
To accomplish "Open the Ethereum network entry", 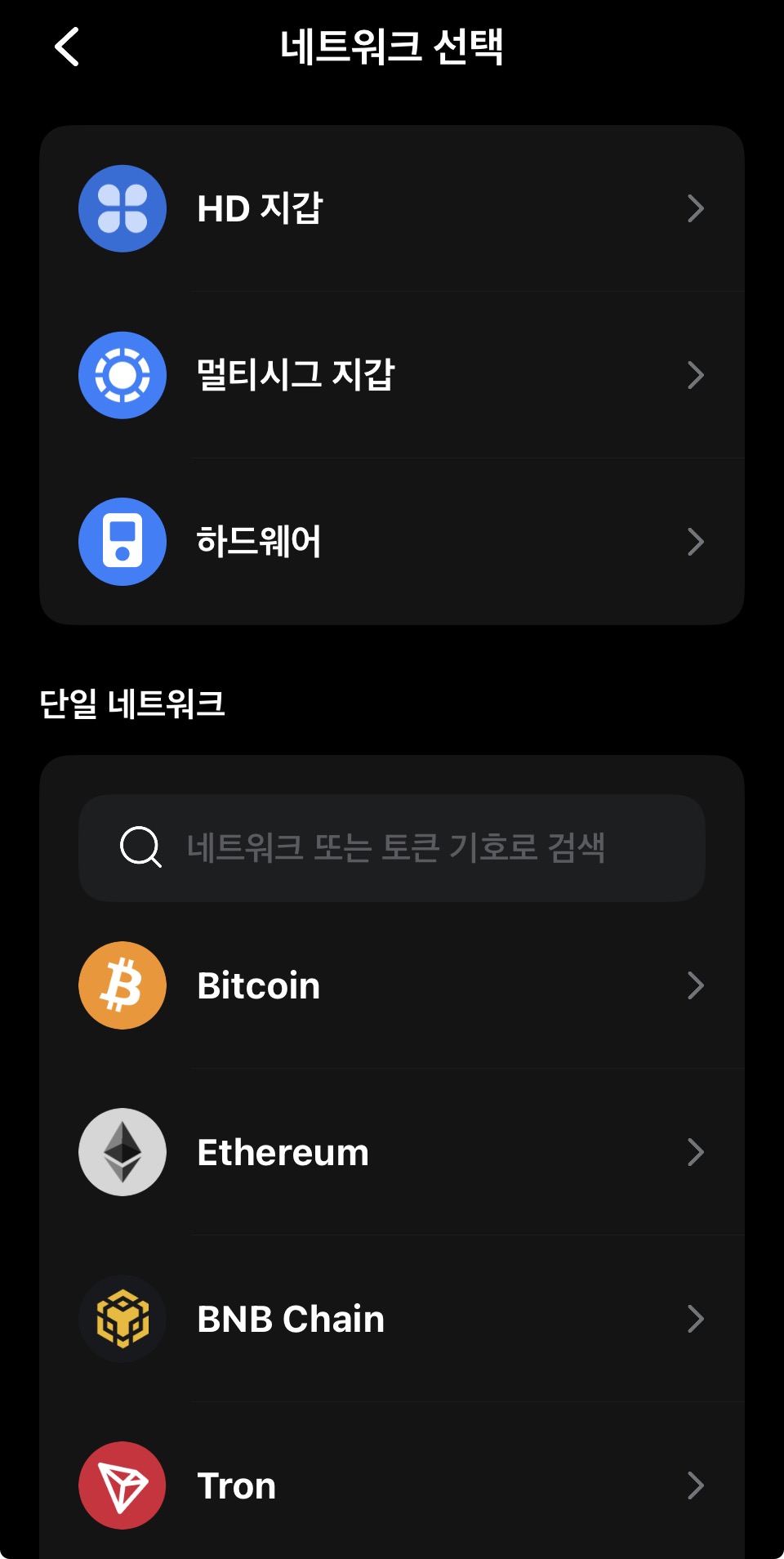I will point(392,1152).
